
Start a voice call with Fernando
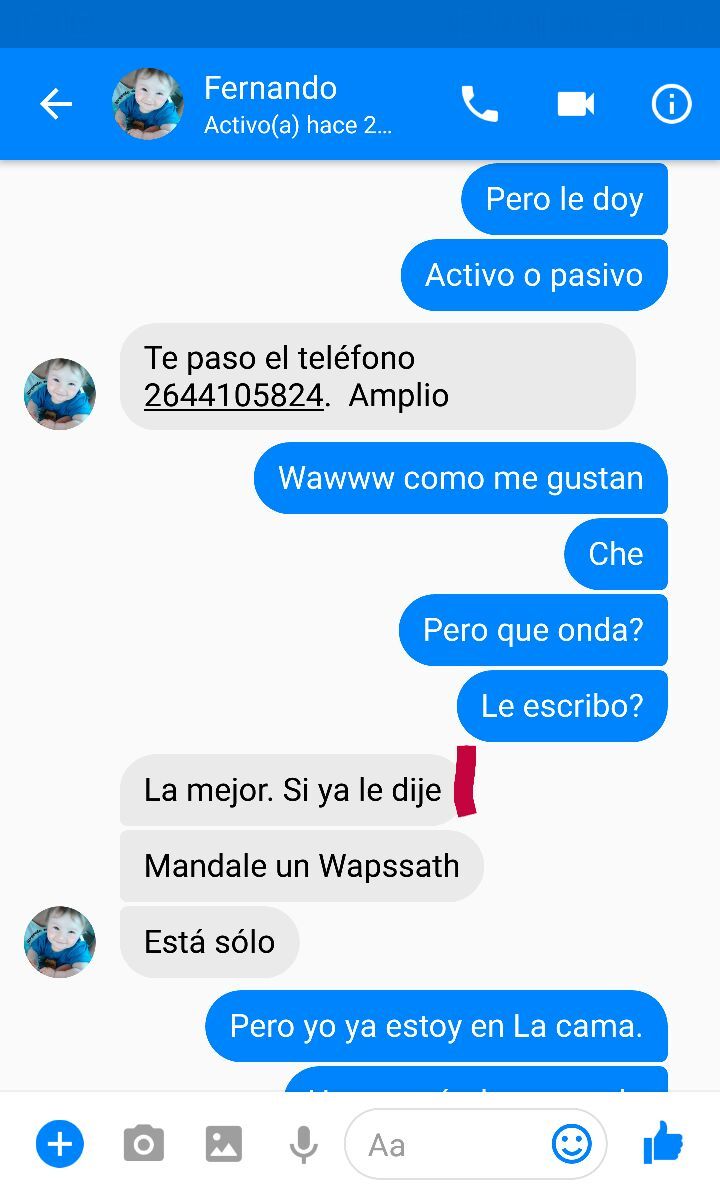(480, 104)
